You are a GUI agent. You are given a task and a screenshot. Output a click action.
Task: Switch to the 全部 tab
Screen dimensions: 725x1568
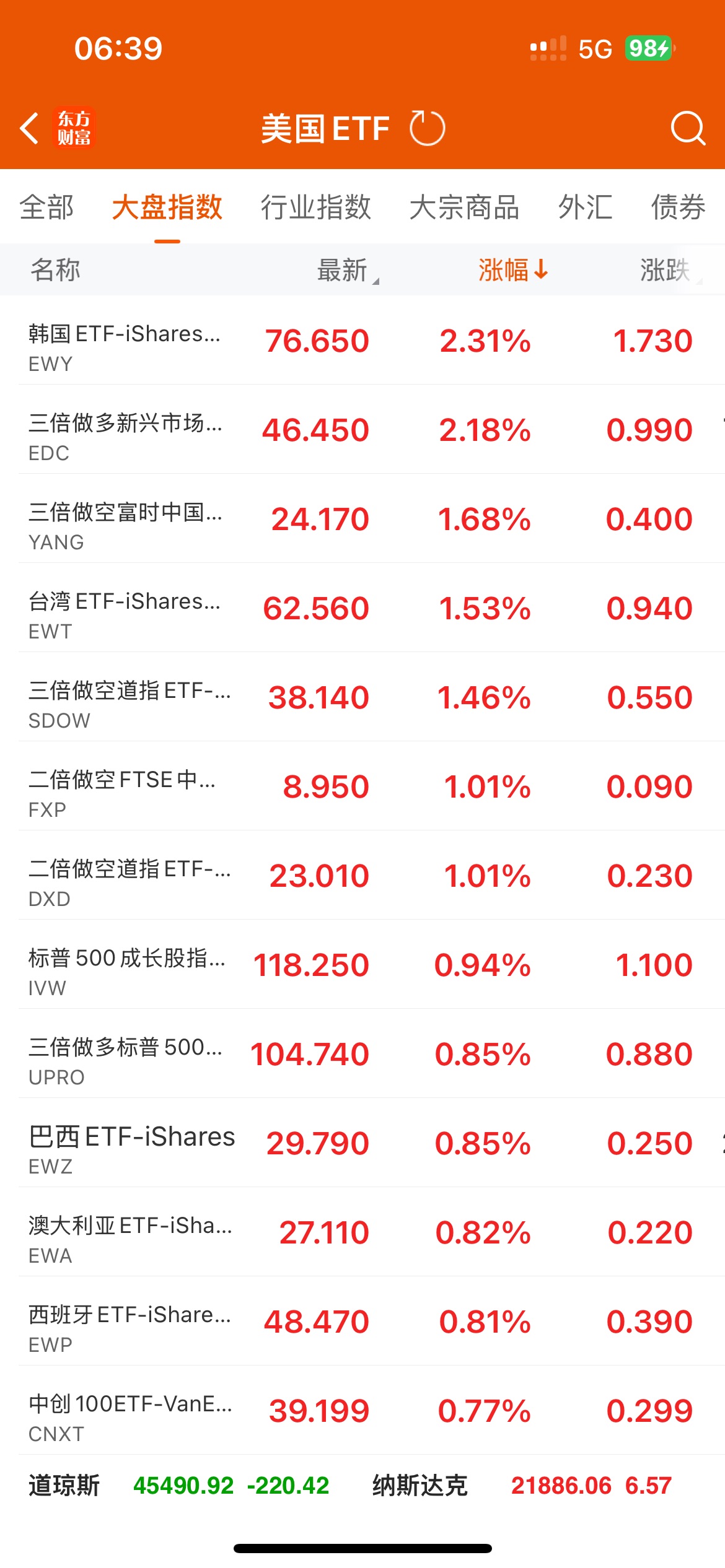click(x=46, y=207)
